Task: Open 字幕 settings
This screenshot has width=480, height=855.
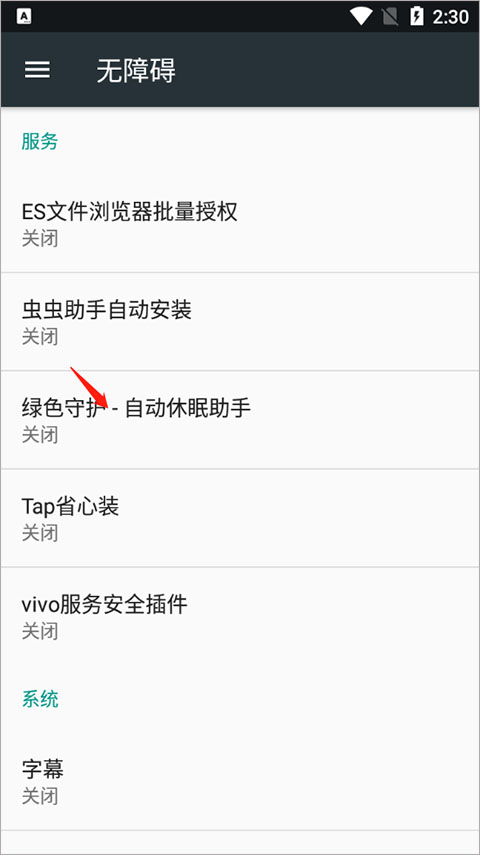Action: [240, 781]
